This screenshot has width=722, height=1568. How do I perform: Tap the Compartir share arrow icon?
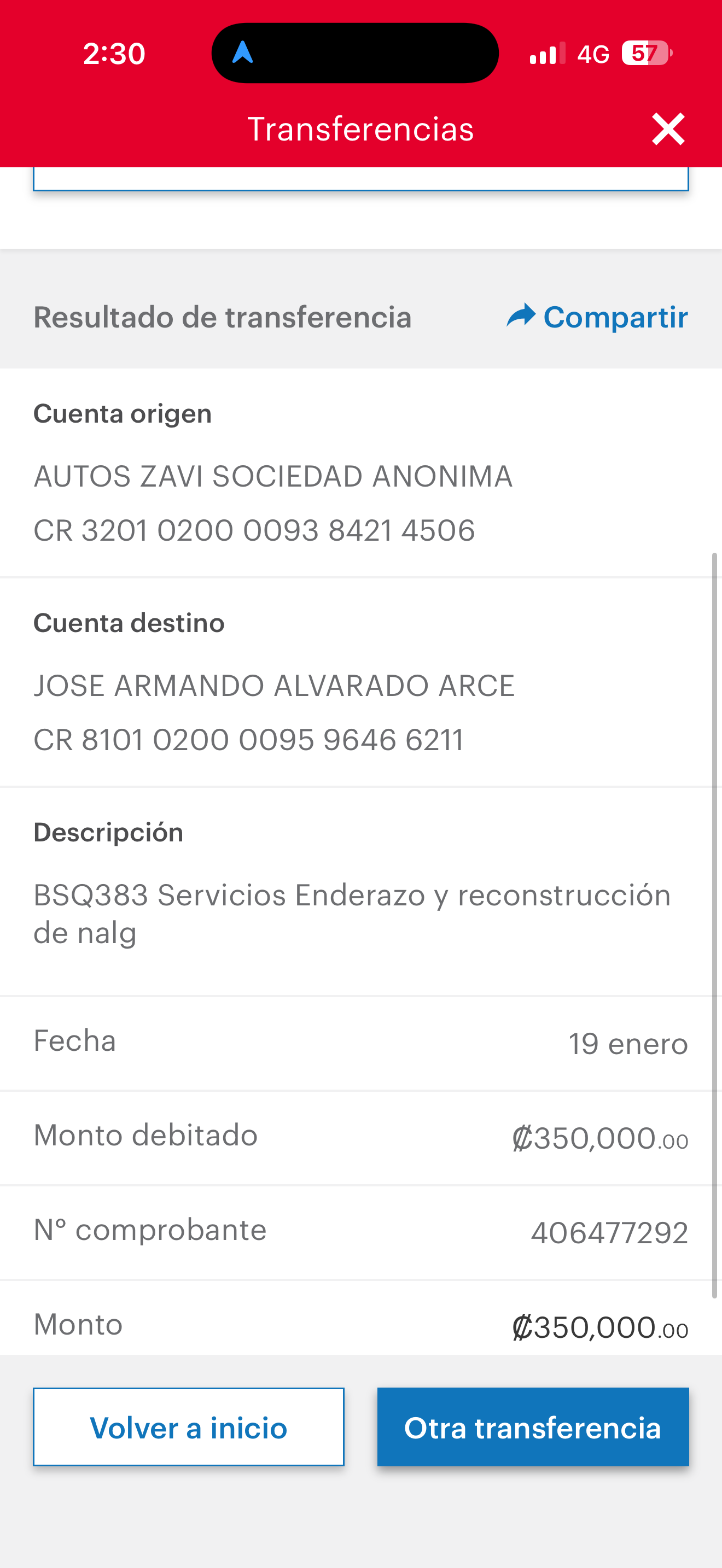521,317
